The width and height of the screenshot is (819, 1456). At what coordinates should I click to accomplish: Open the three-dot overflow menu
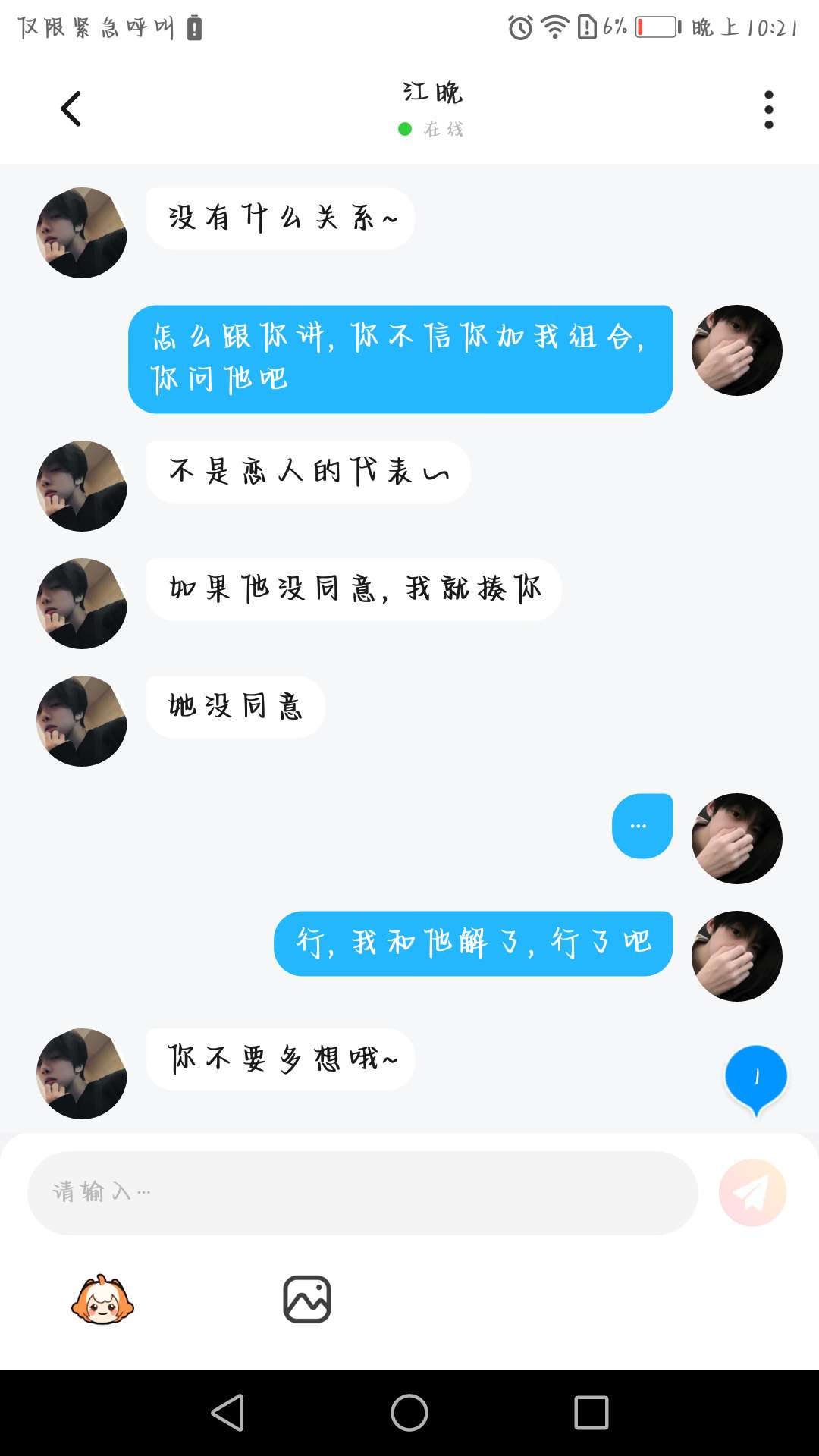(768, 110)
